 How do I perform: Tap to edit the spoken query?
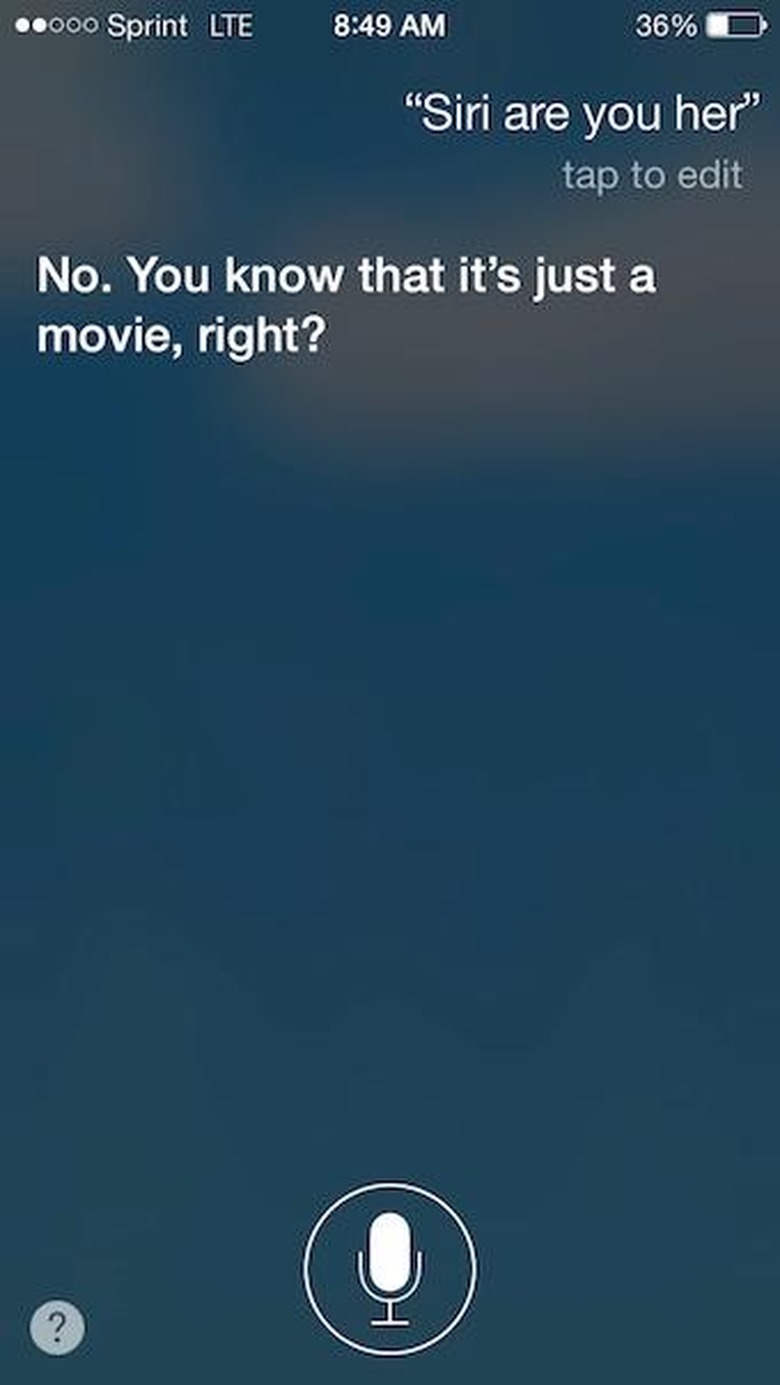pos(652,176)
